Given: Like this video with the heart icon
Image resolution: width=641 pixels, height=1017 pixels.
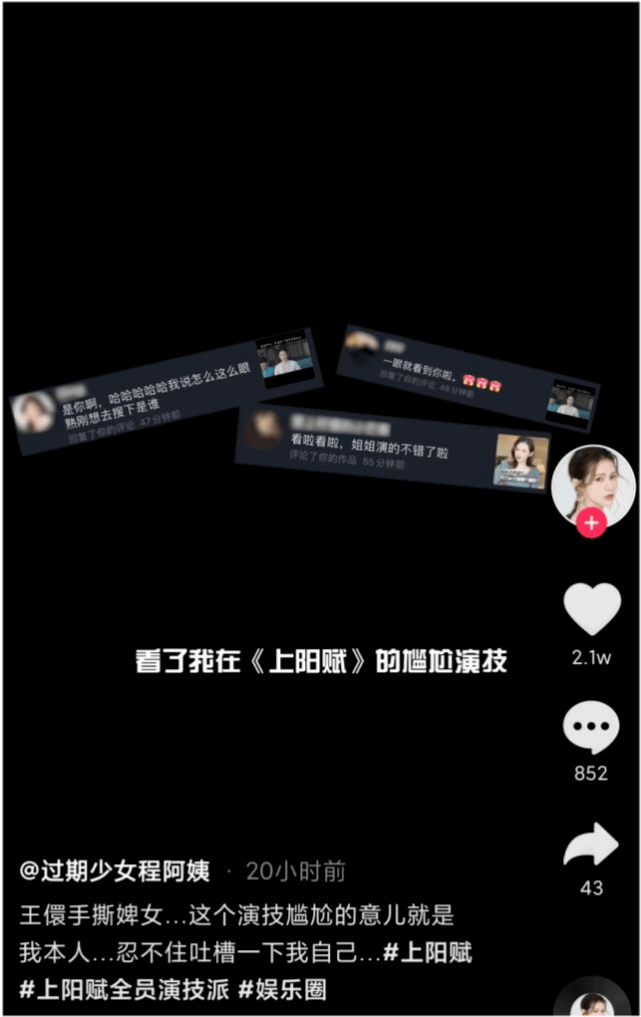Looking at the screenshot, I should coord(591,608).
